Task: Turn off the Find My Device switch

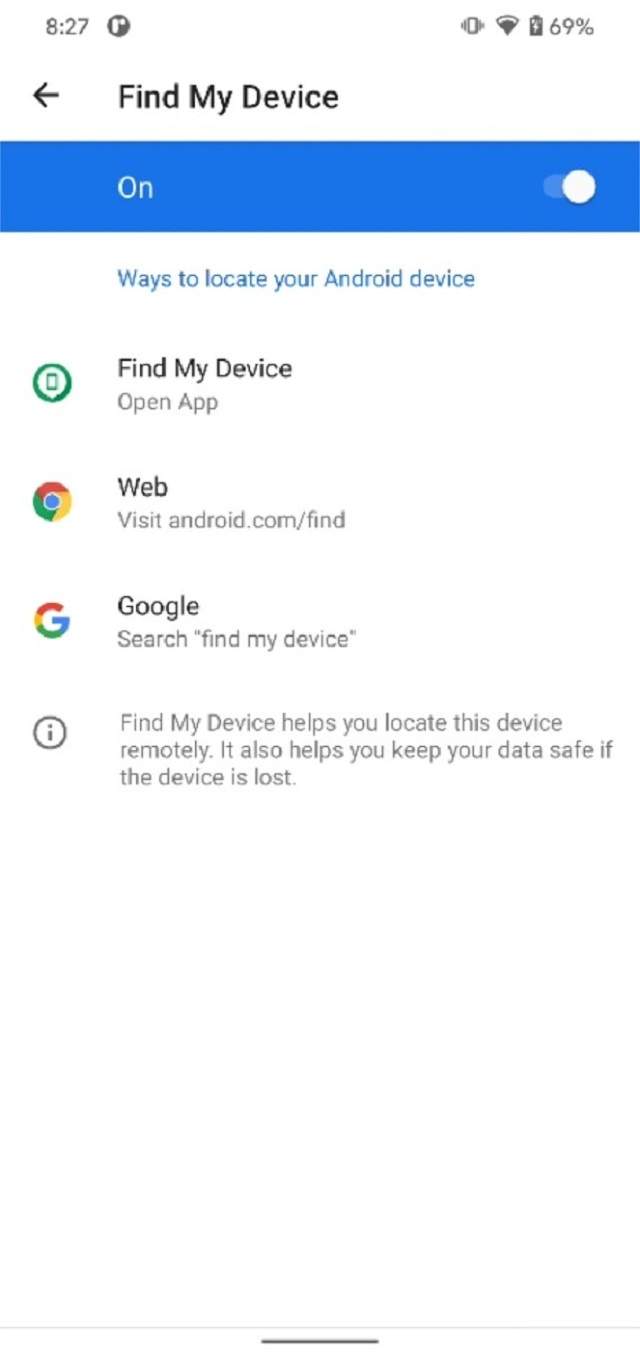Action: tap(571, 187)
